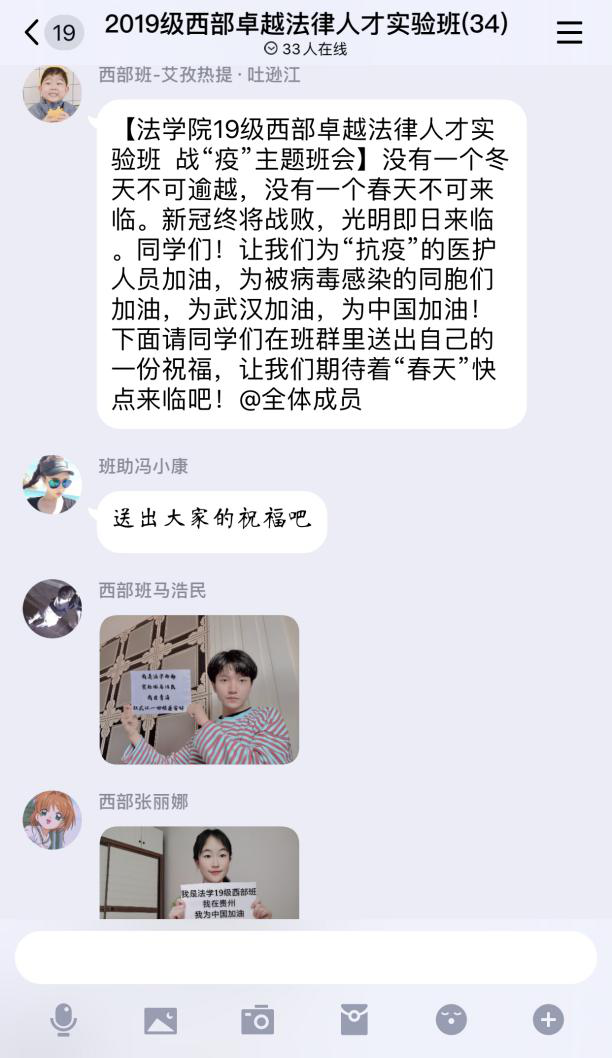Viewport: 612px width, 1058px height.
Task: Open the photo gallery picker
Action: [x=160, y=1020]
